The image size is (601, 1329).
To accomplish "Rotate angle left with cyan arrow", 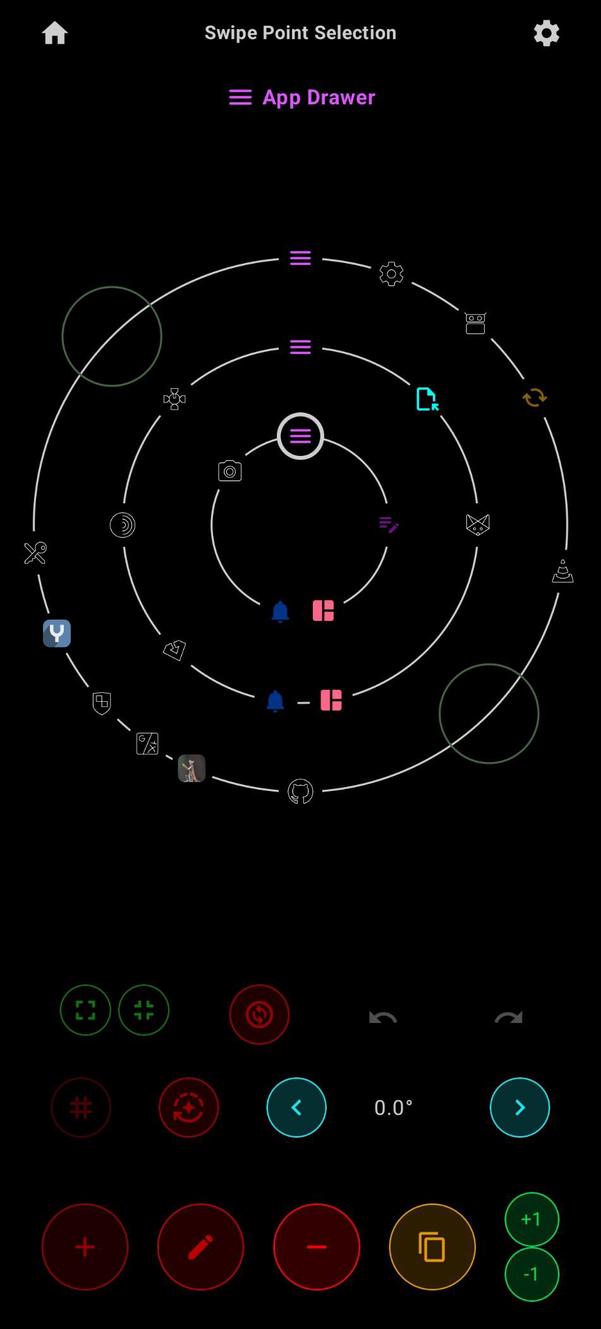I will coord(296,1107).
